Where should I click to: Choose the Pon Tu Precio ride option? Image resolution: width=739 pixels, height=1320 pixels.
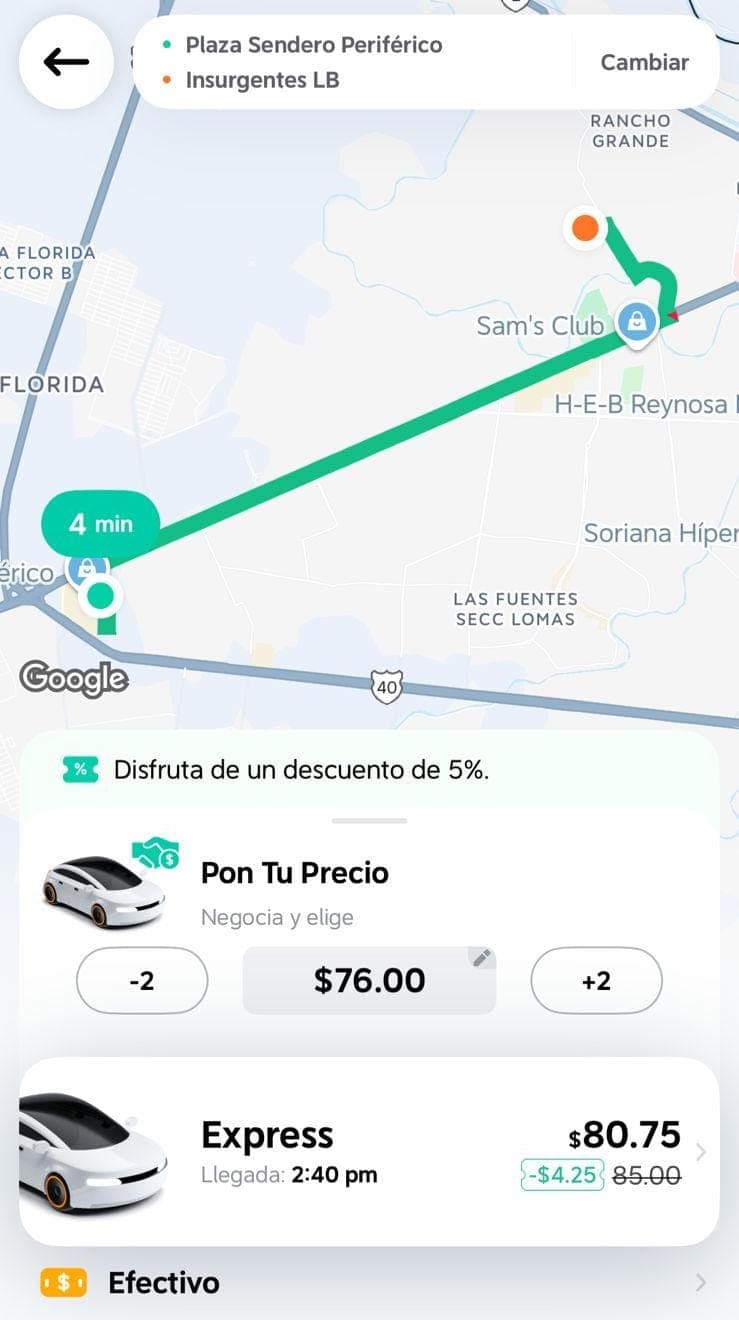294,886
